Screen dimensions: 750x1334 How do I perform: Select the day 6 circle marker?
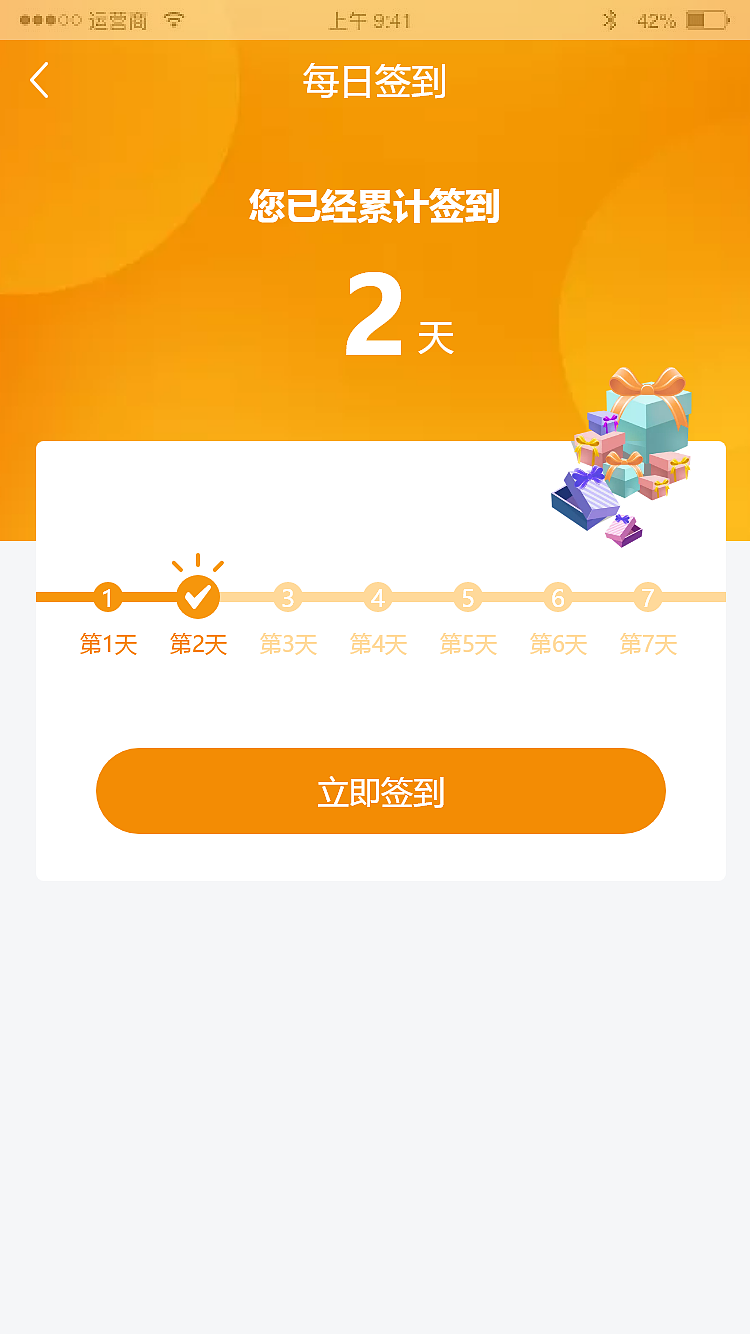557,598
